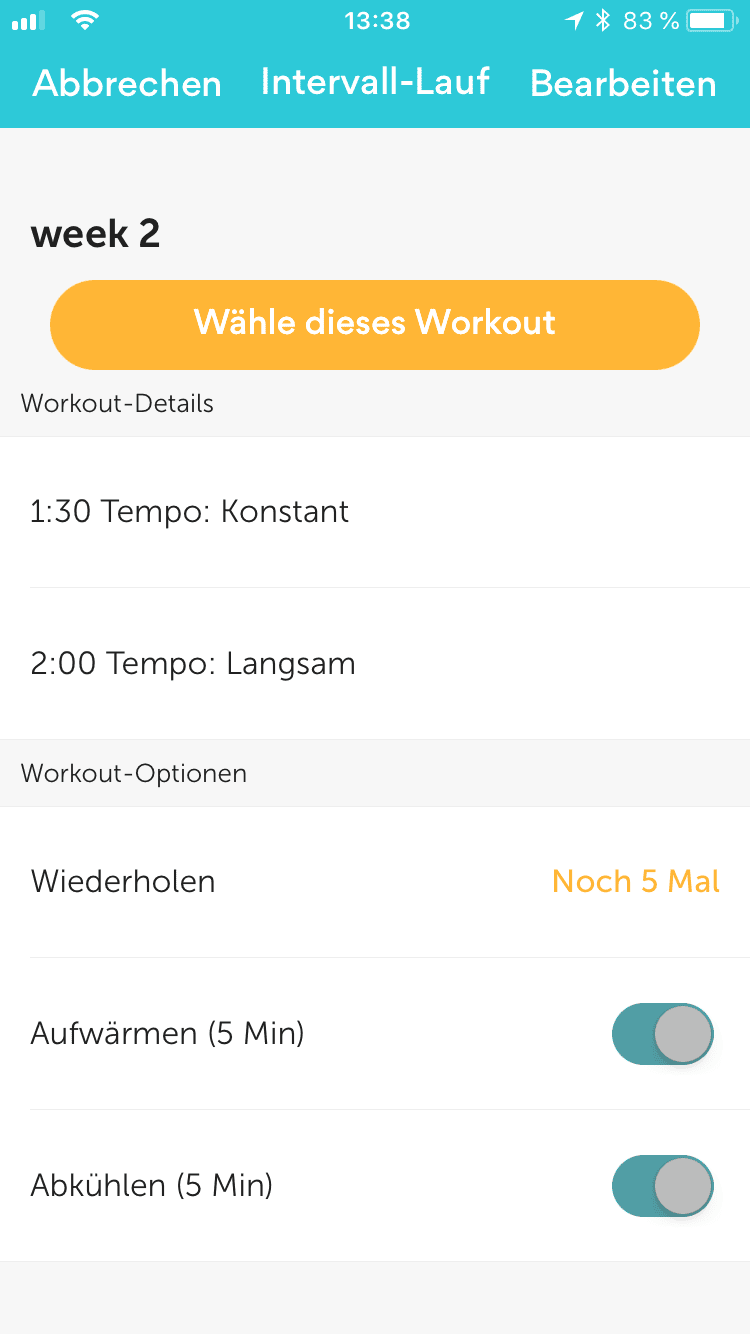The width and height of the screenshot is (750, 1334).
Task: Open the 1:30 Tempo: Konstant interval
Action: pos(375,512)
